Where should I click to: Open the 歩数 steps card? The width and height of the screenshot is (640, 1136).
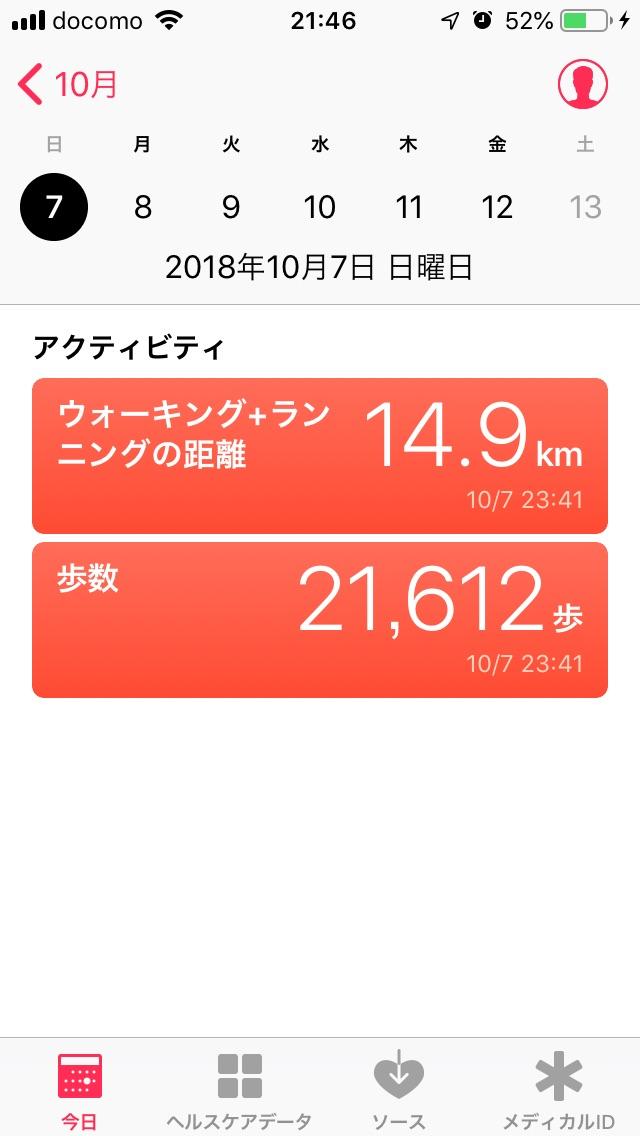320,619
